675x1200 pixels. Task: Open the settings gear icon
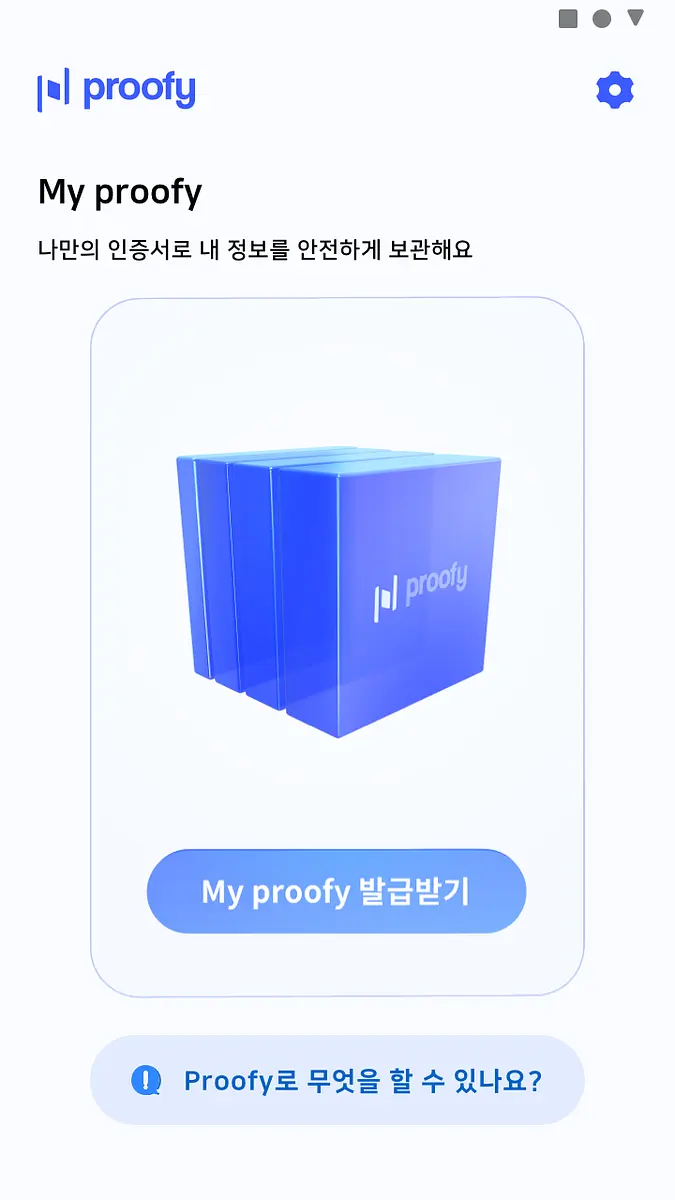click(x=615, y=91)
